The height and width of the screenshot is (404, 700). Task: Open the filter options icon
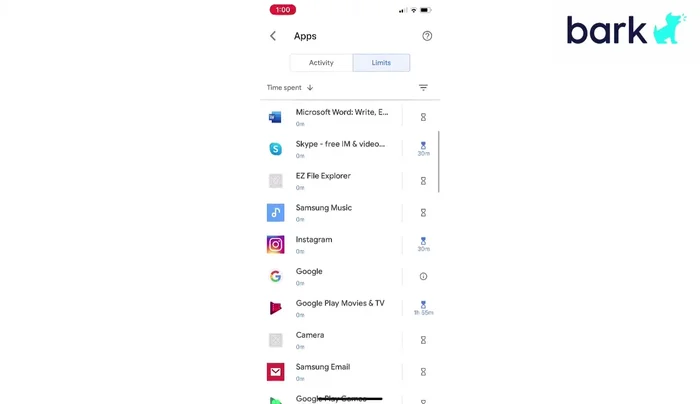(423, 88)
